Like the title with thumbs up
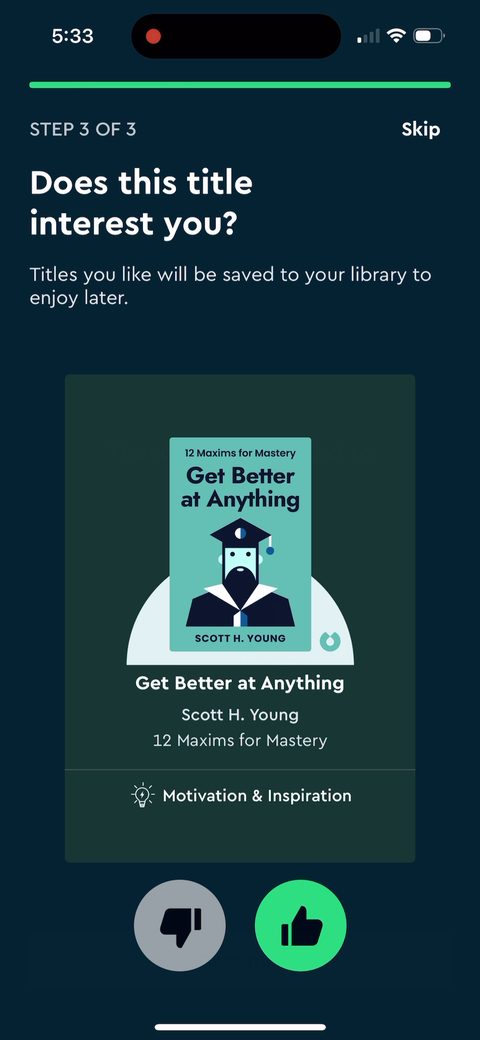 301,925
